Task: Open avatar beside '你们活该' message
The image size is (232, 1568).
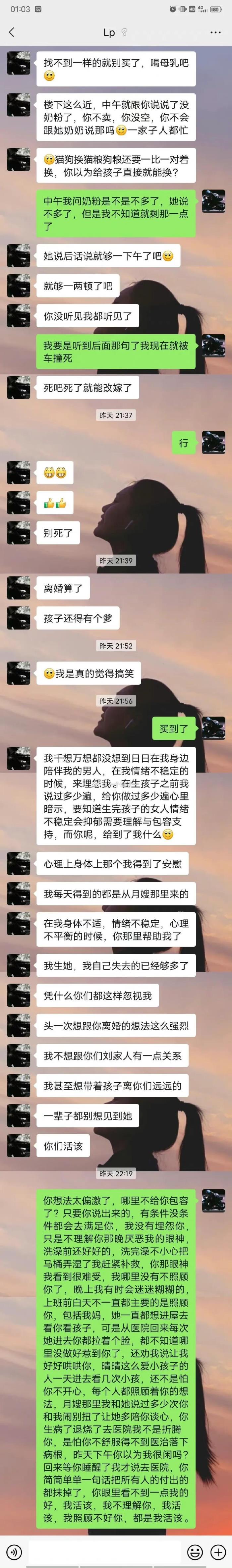Action: tap(19, 1146)
